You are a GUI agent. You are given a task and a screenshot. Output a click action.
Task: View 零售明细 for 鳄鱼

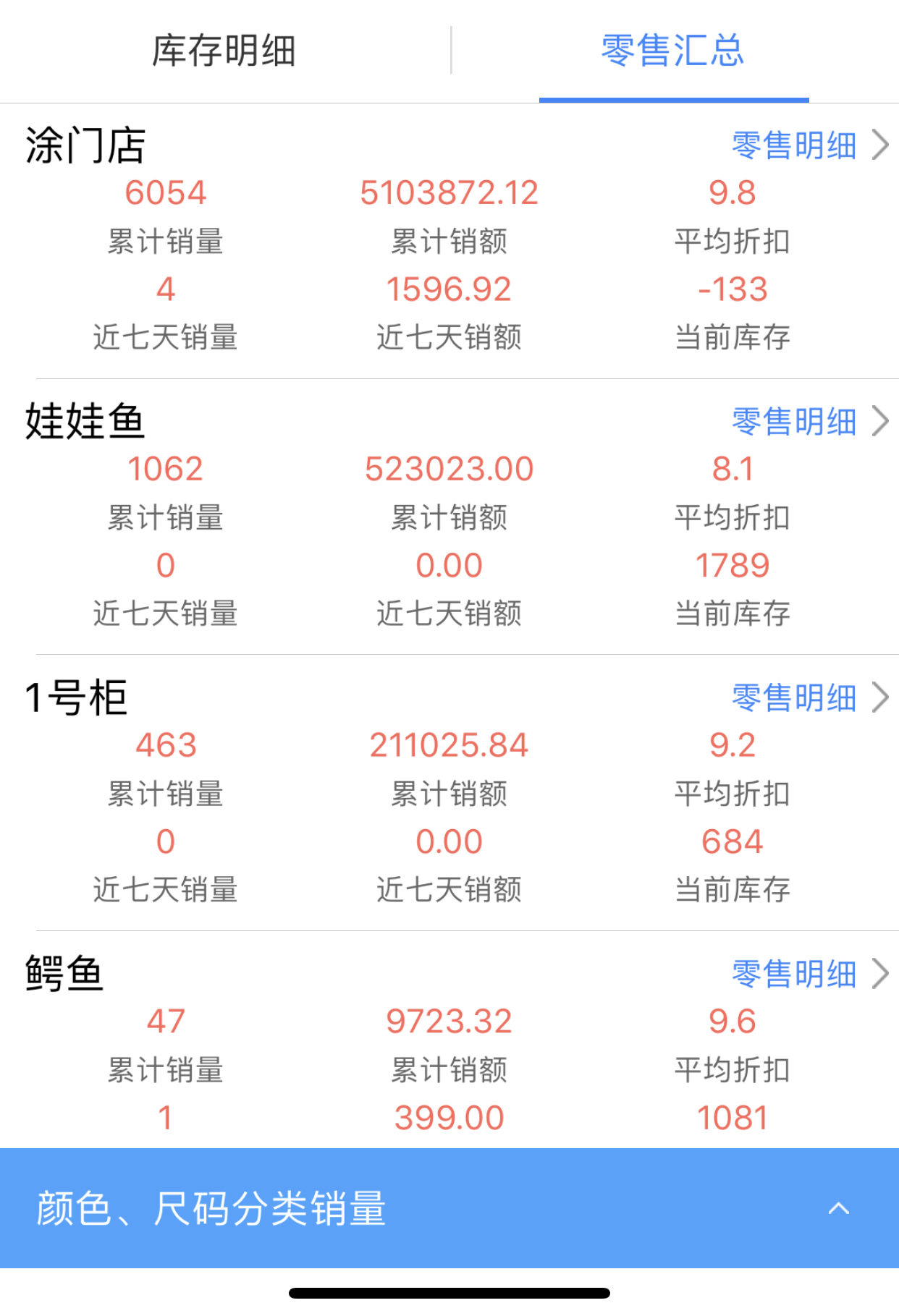click(x=809, y=974)
